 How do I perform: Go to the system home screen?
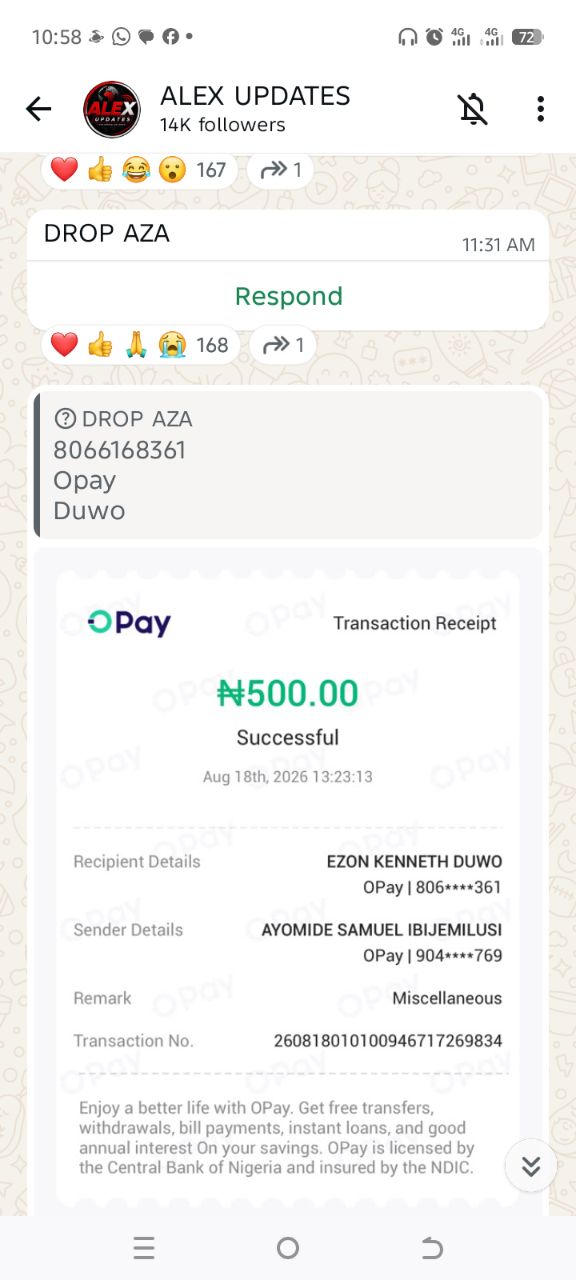coord(288,1248)
